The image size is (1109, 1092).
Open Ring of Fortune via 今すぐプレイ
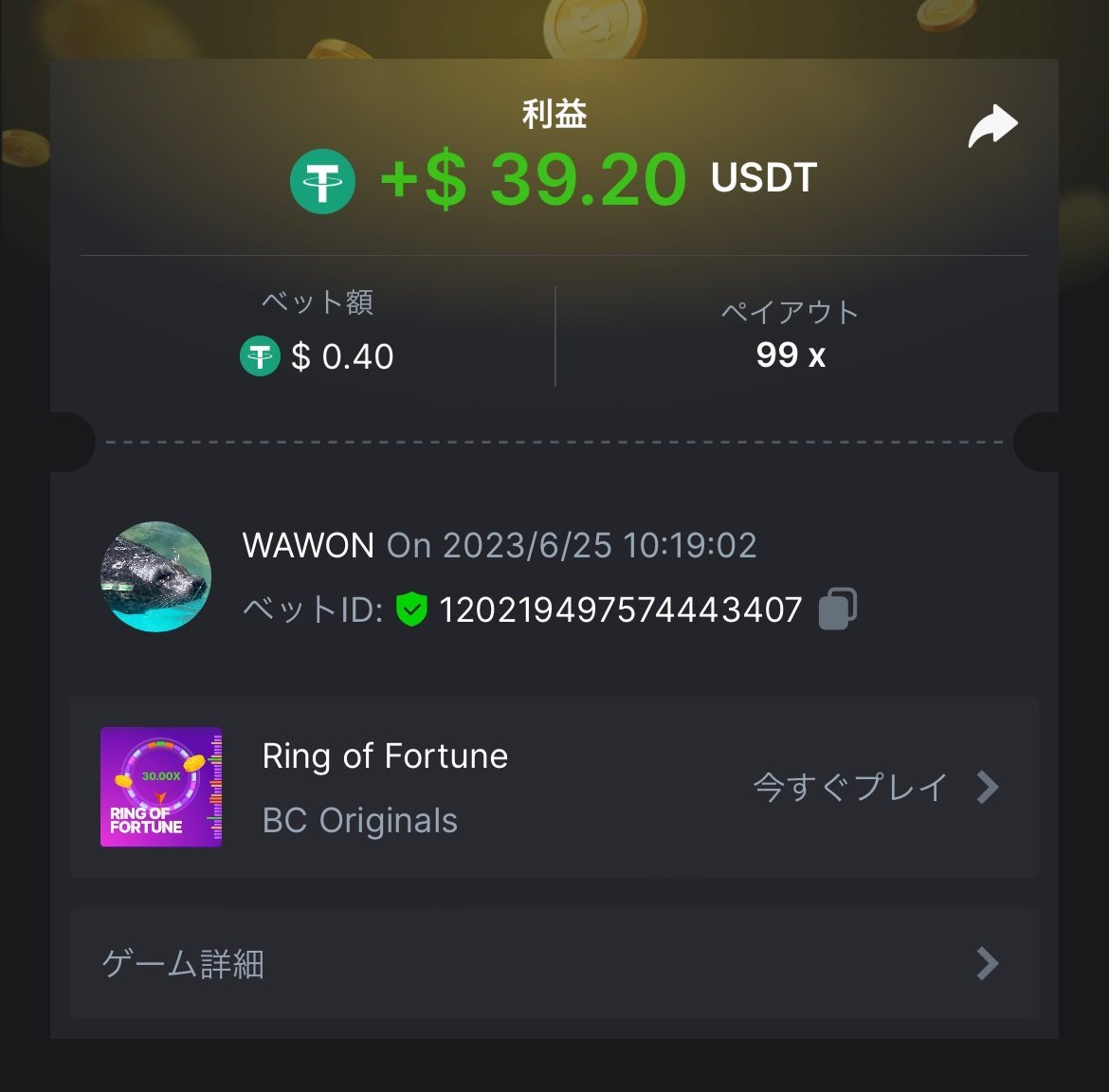pyautogui.click(x=874, y=787)
